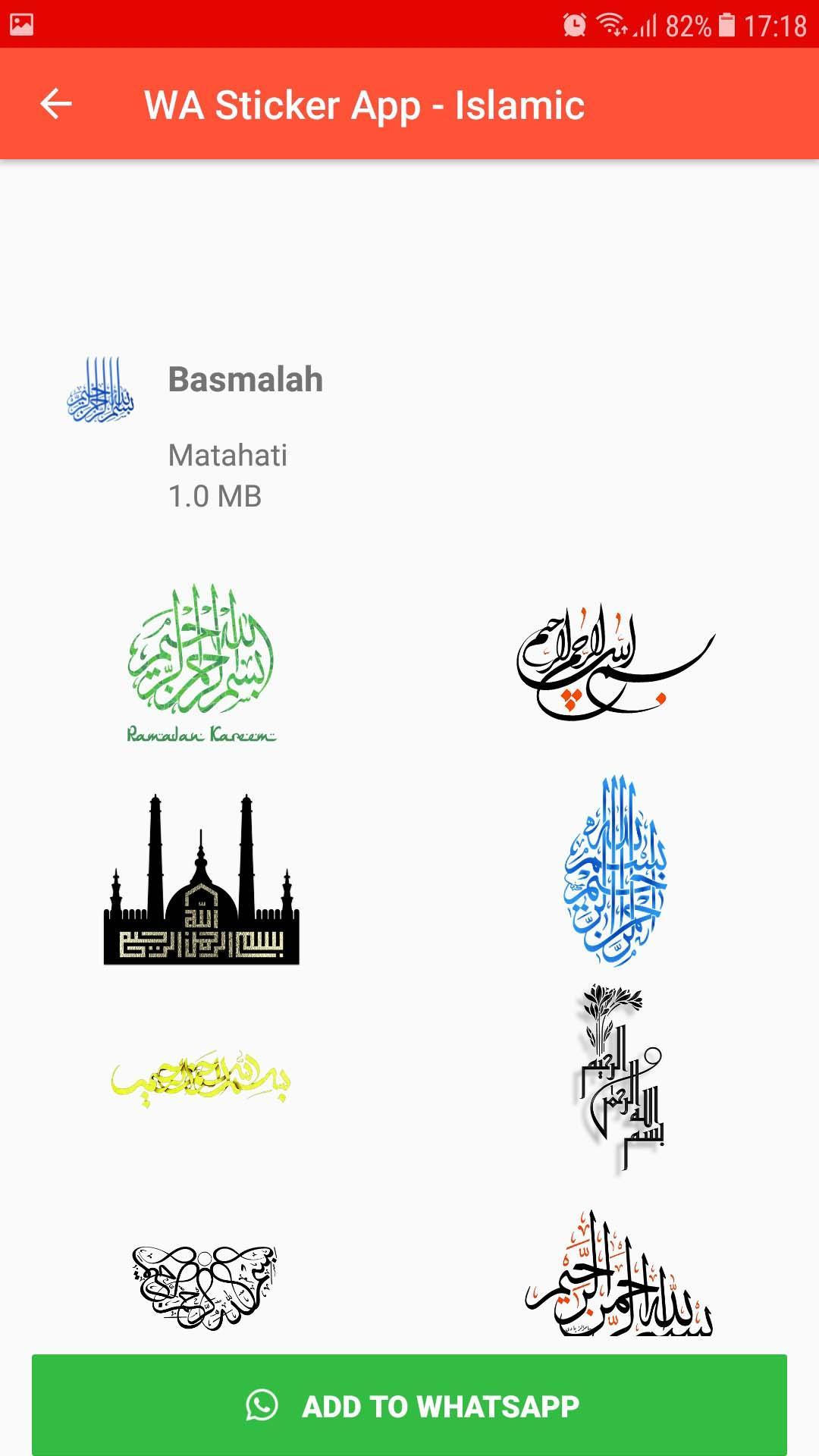Open the black butterfly-shaped calligraphy sticker

point(203,1286)
